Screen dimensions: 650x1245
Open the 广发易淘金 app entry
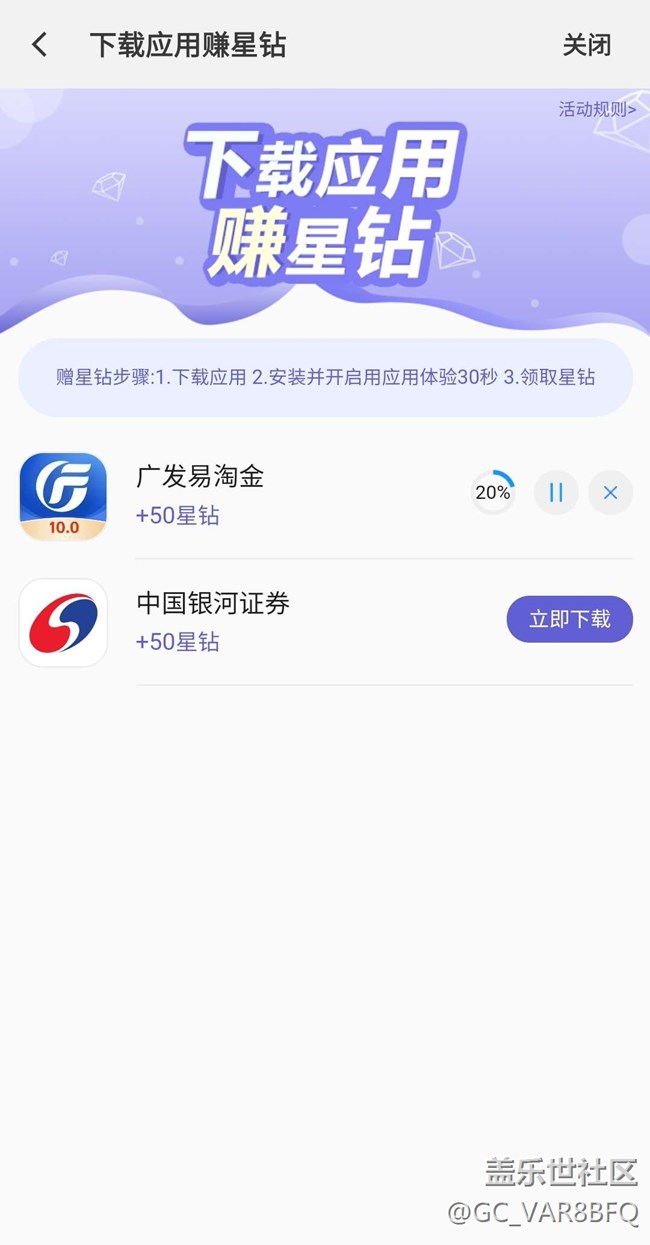pyautogui.click(x=200, y=477)
